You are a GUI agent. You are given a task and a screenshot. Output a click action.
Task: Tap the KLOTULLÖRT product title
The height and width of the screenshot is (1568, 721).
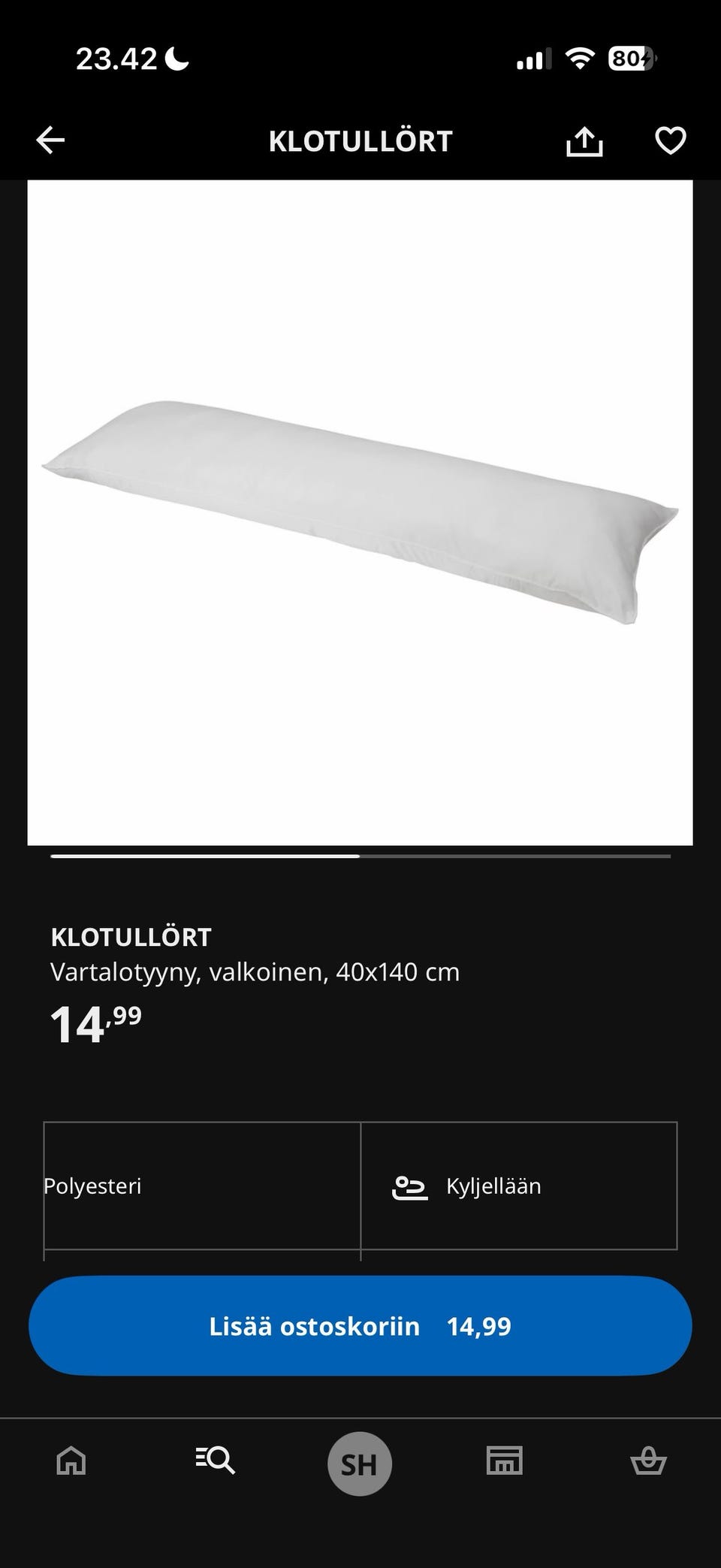(131, 936)
